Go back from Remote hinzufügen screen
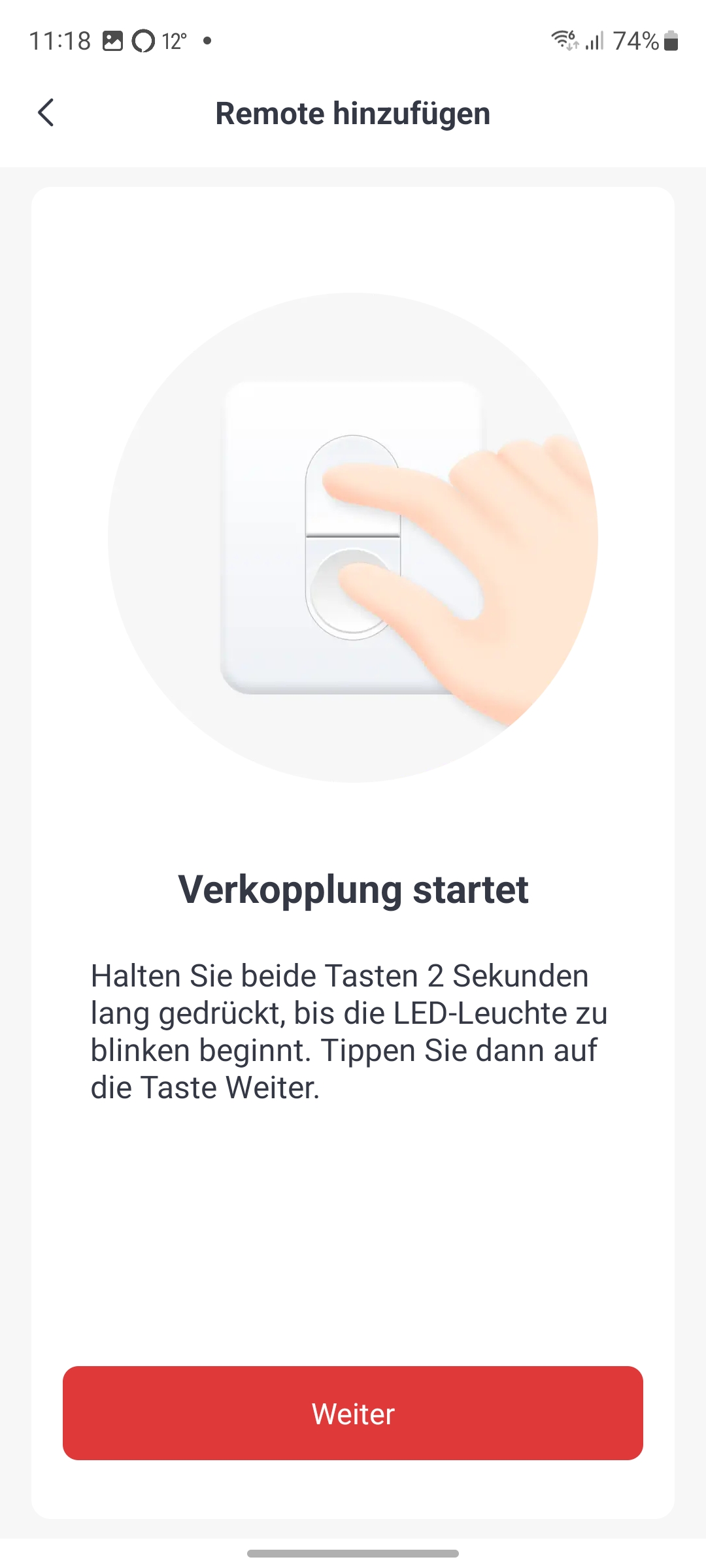 pyautogui.click(x=46, y=112)
